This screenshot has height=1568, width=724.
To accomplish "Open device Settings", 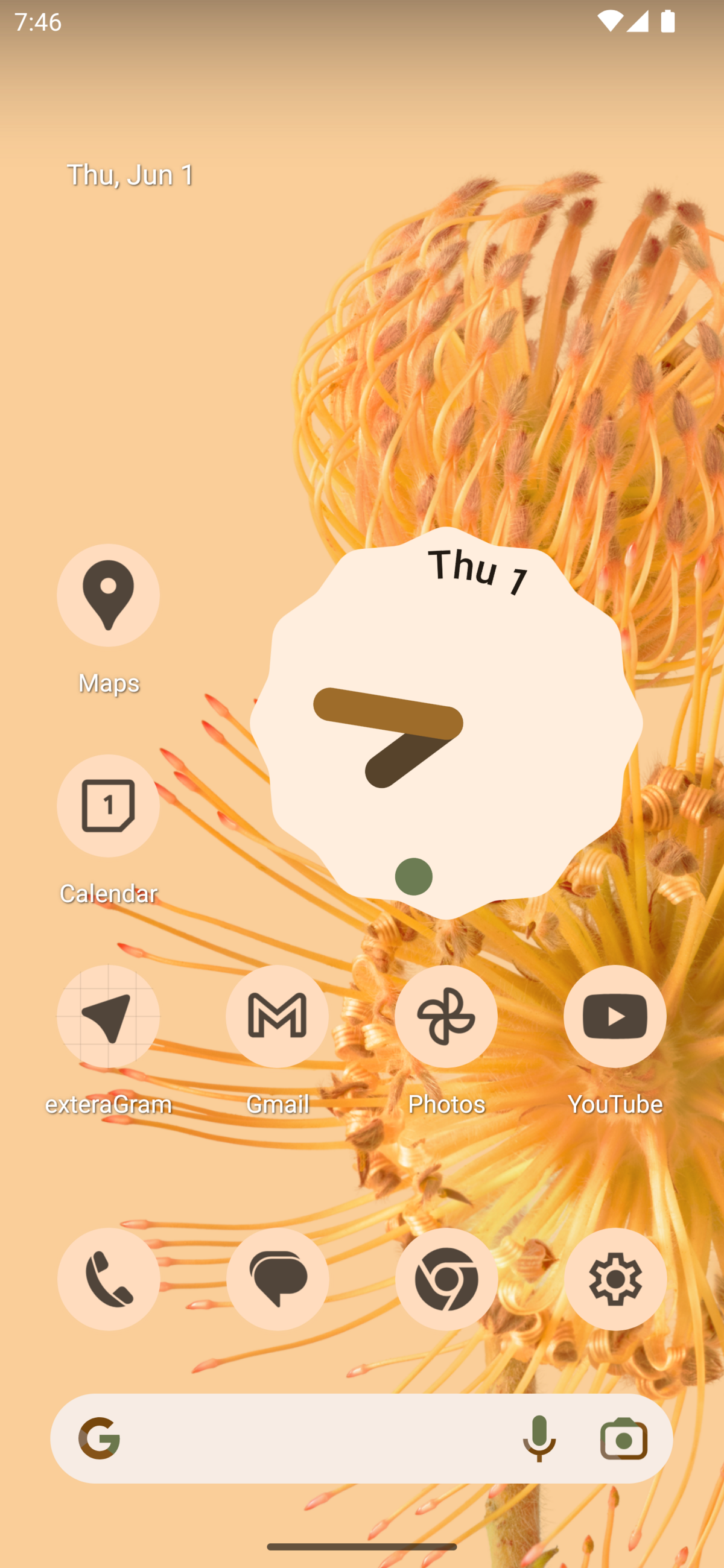I will click(x=614, y=1279).
